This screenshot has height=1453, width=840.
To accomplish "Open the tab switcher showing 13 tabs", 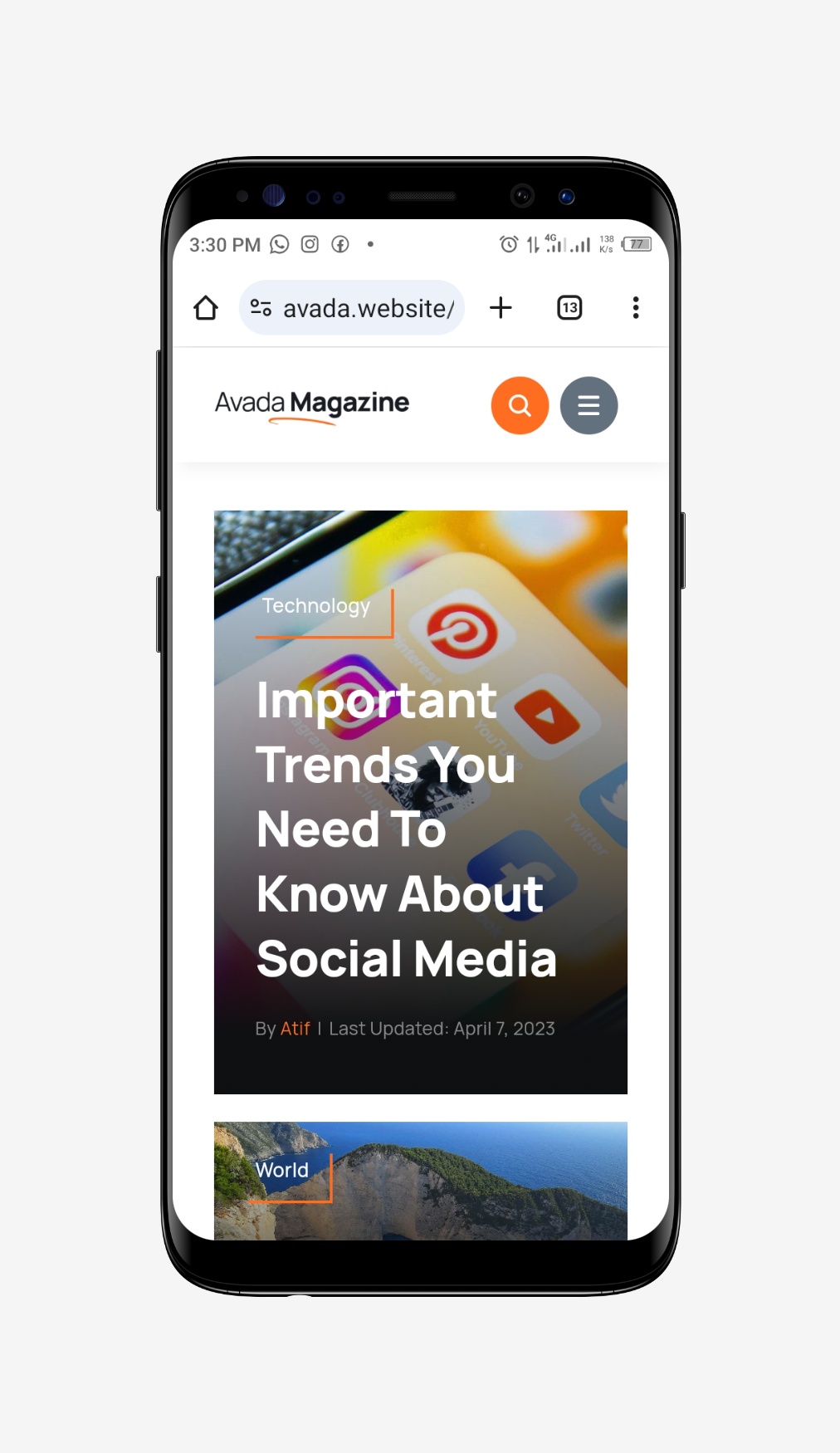I will coord(569,308).
